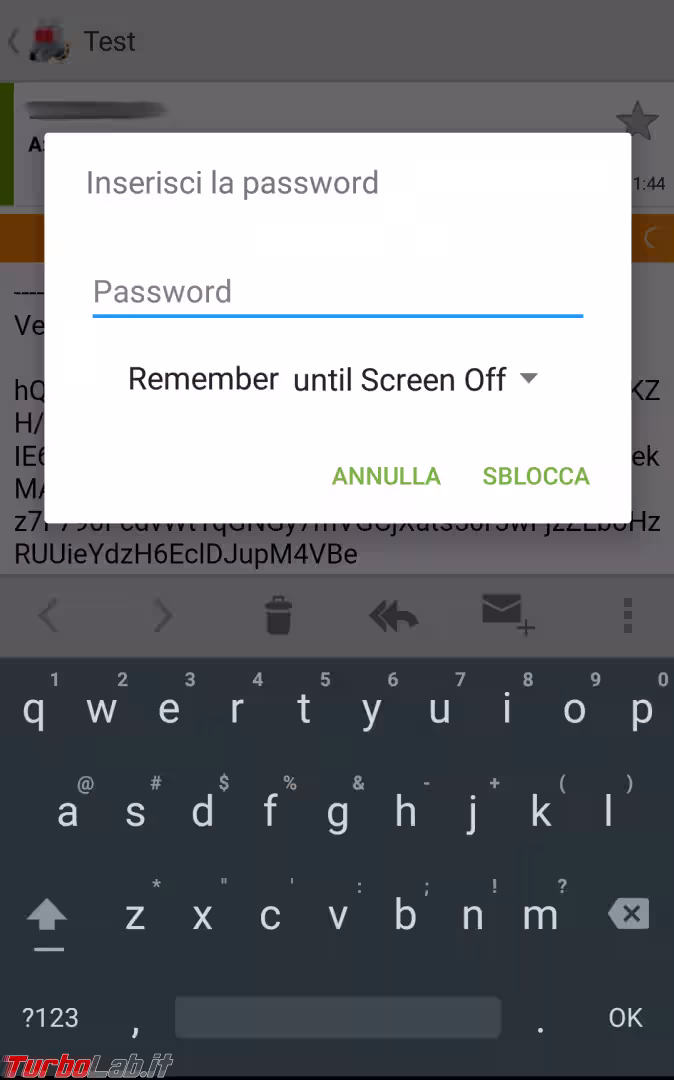Hit backspace on the keyboard
674x1080 pixels.
(628, 914)
